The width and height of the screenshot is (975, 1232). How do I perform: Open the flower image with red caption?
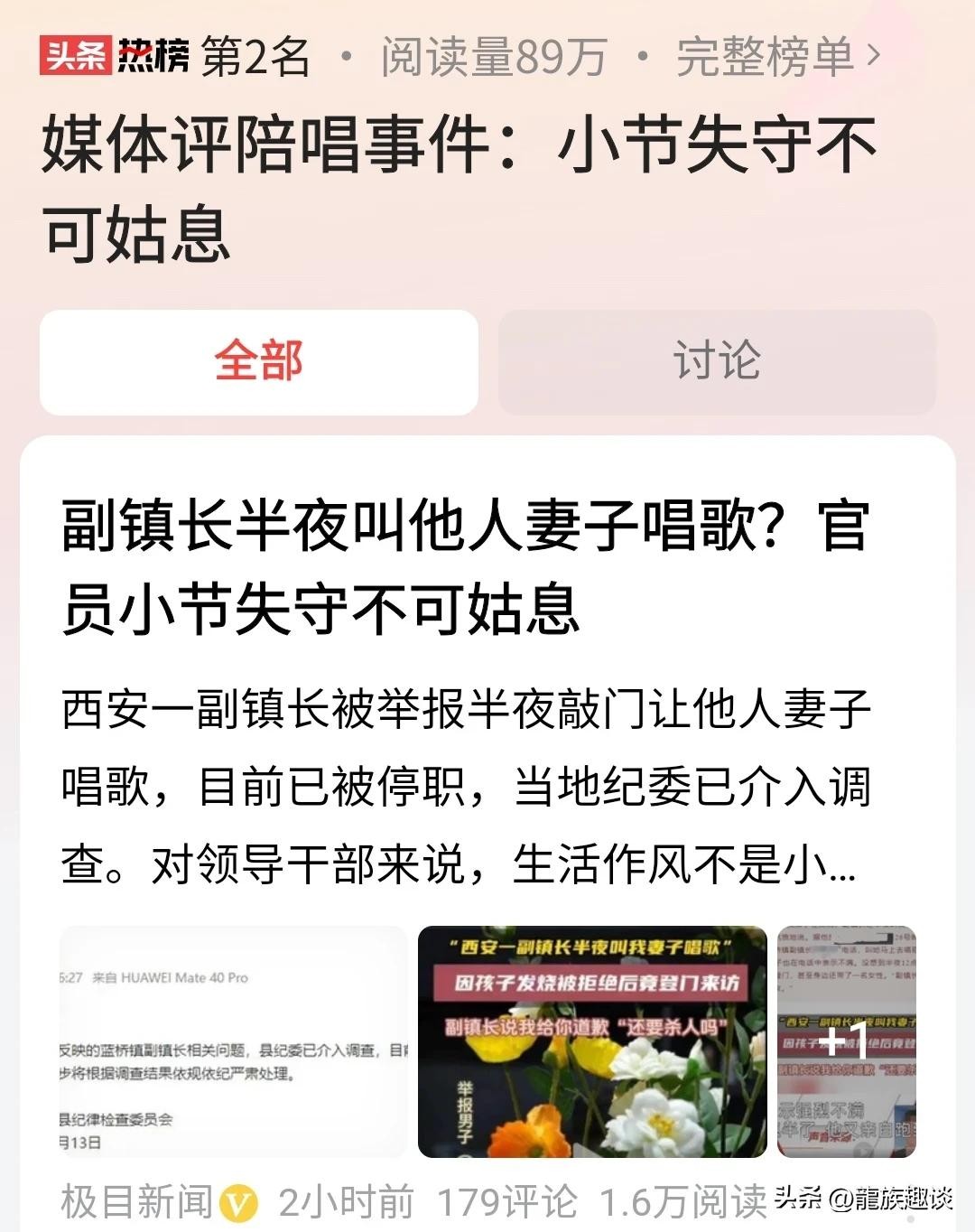coord(592,1041)
